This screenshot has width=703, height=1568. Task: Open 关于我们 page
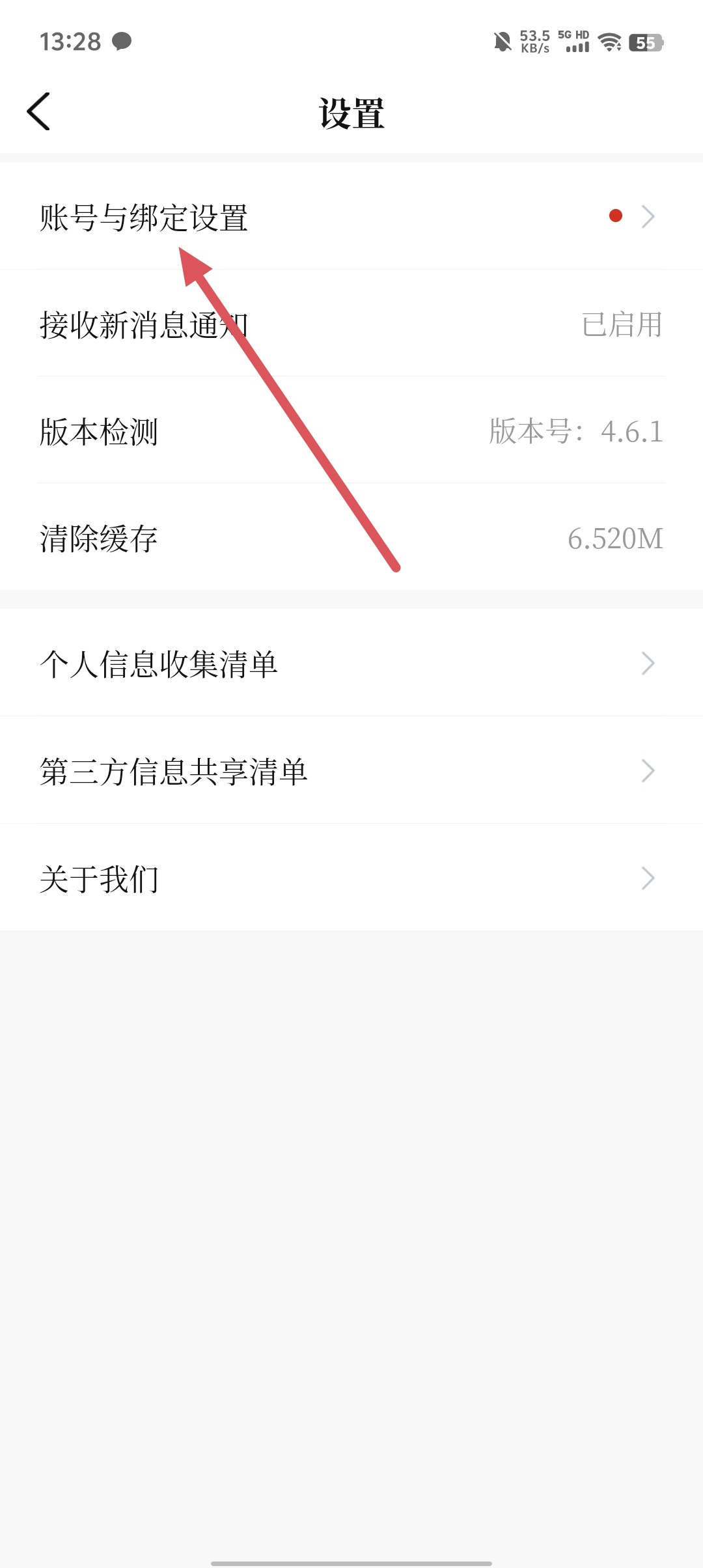click(99, 879)
